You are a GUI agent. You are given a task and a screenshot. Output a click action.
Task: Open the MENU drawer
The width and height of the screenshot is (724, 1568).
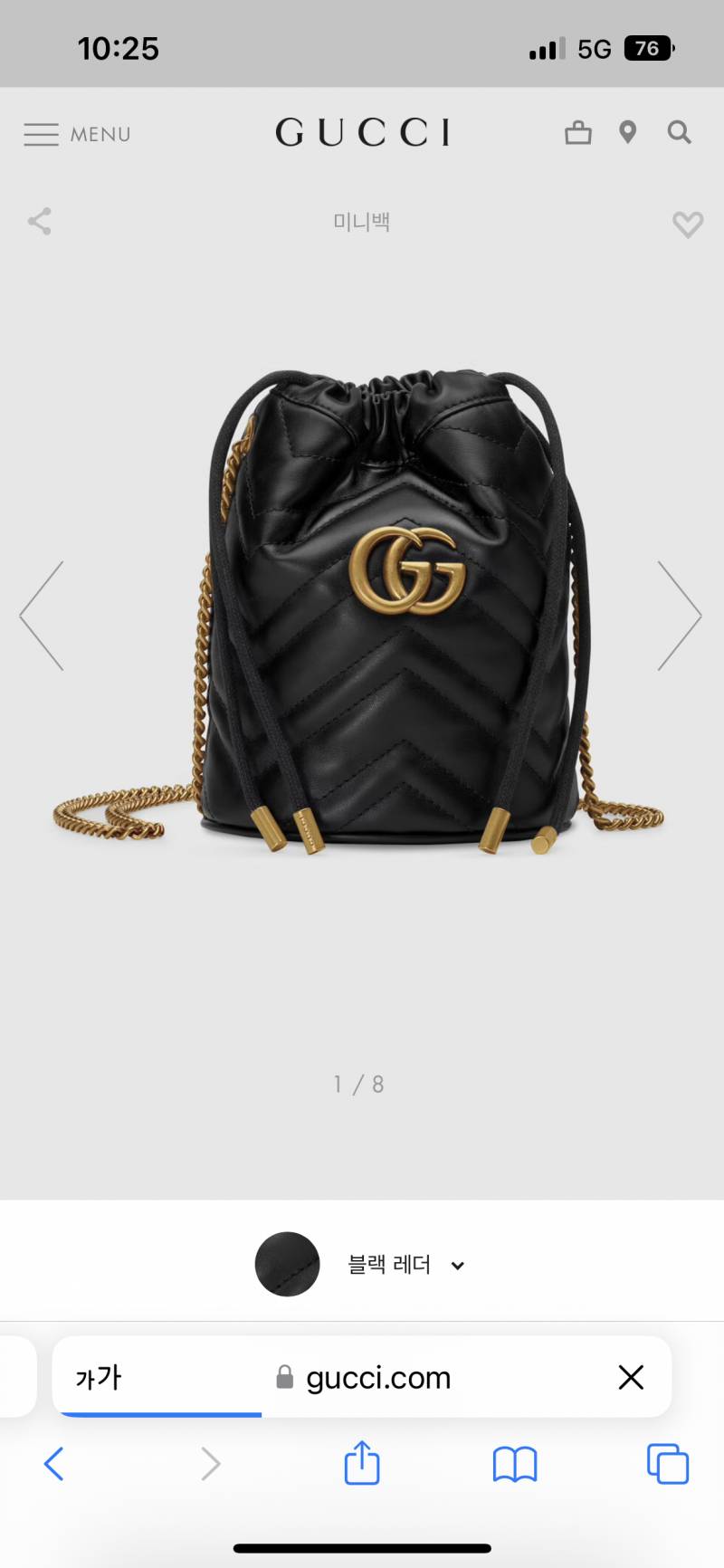[77, 134]
